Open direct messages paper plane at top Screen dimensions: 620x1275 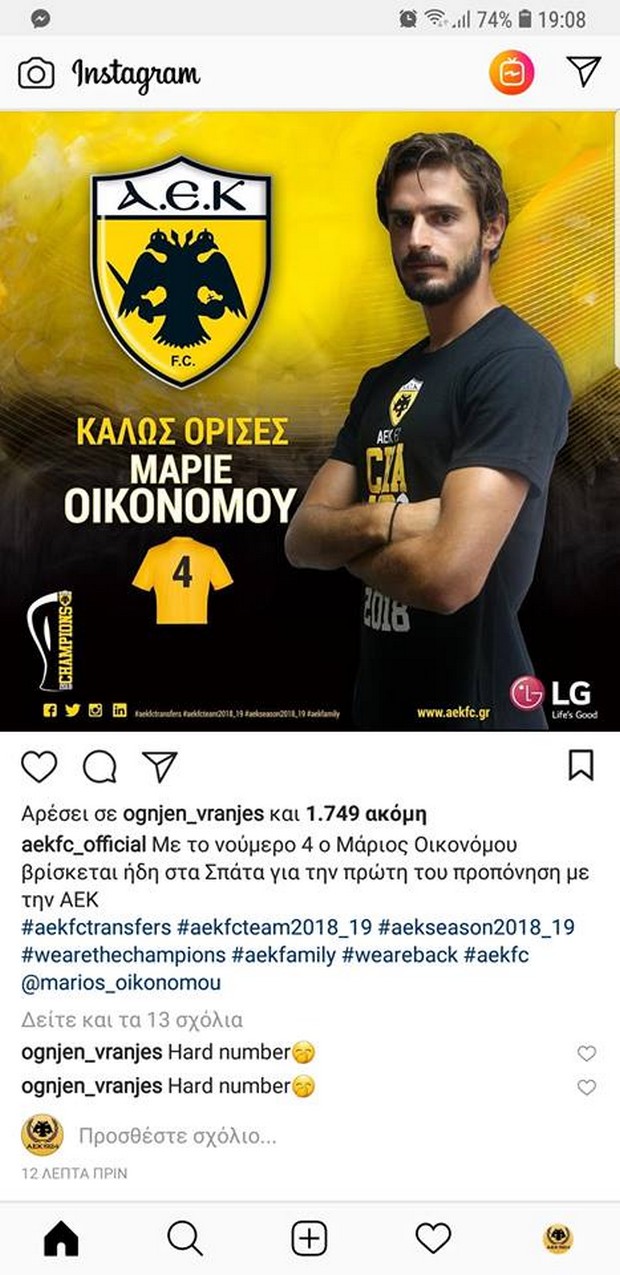coord(583,70)
